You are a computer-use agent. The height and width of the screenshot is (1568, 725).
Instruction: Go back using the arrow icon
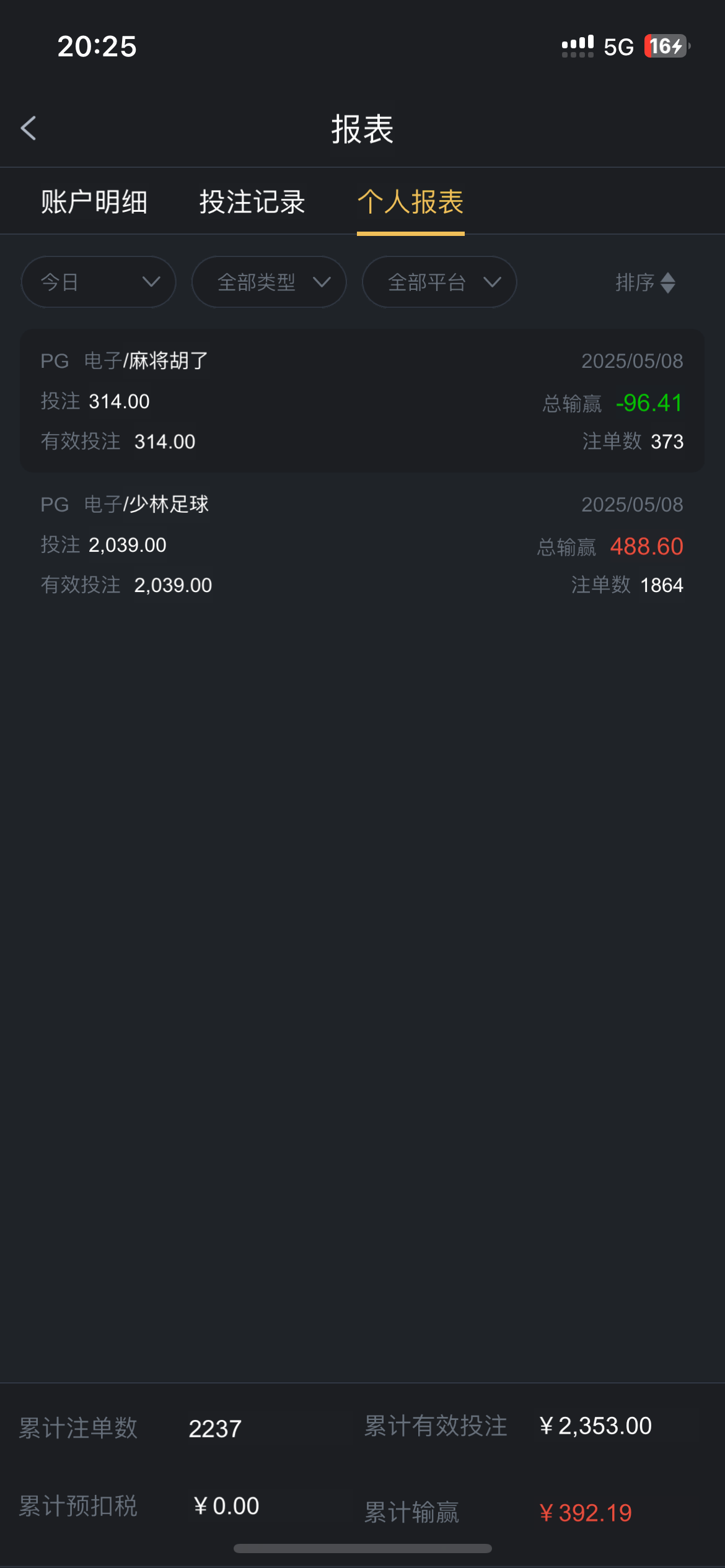29,128
